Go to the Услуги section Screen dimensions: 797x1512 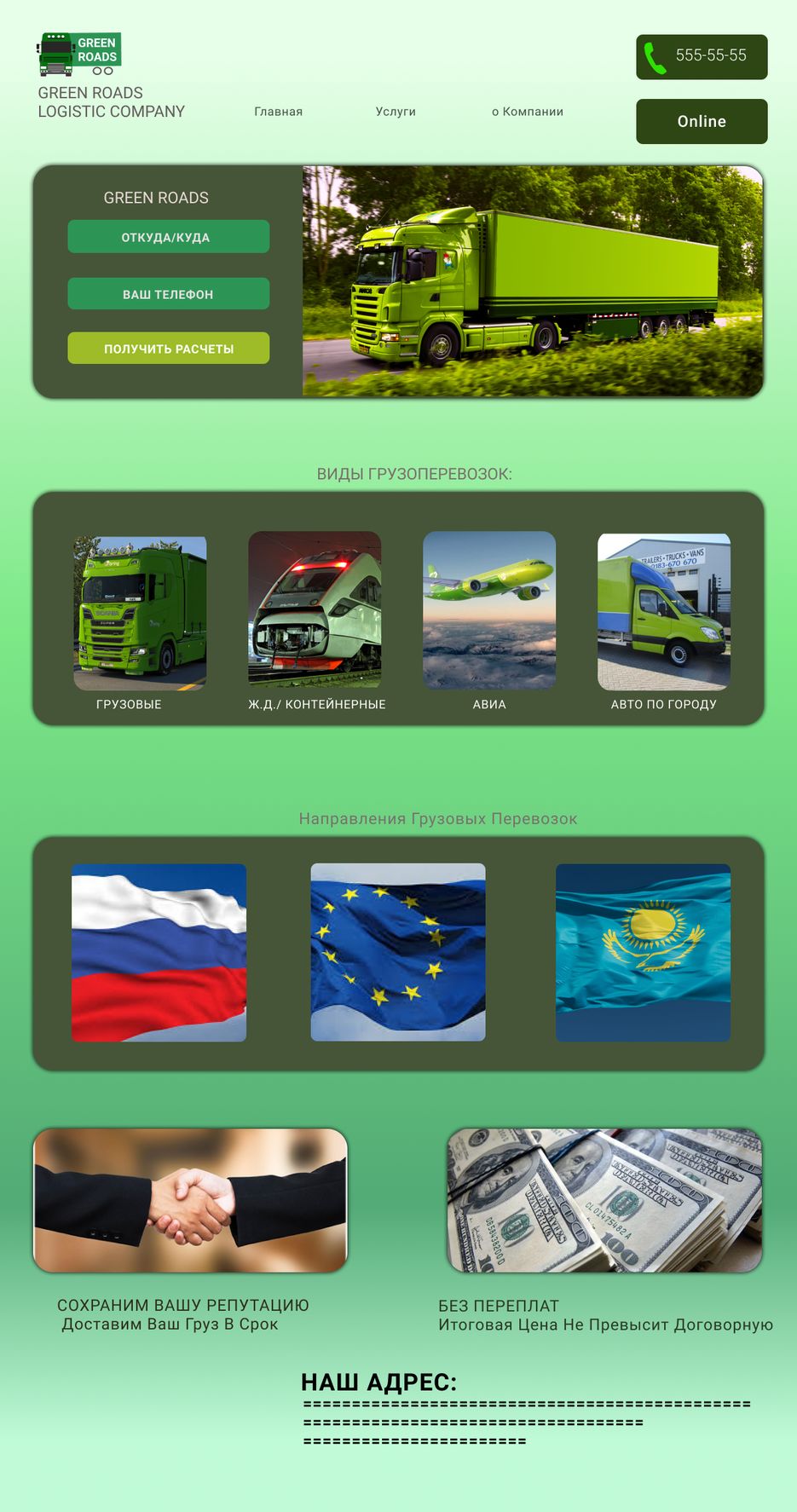pyautogui.click(x=396, y=112)
